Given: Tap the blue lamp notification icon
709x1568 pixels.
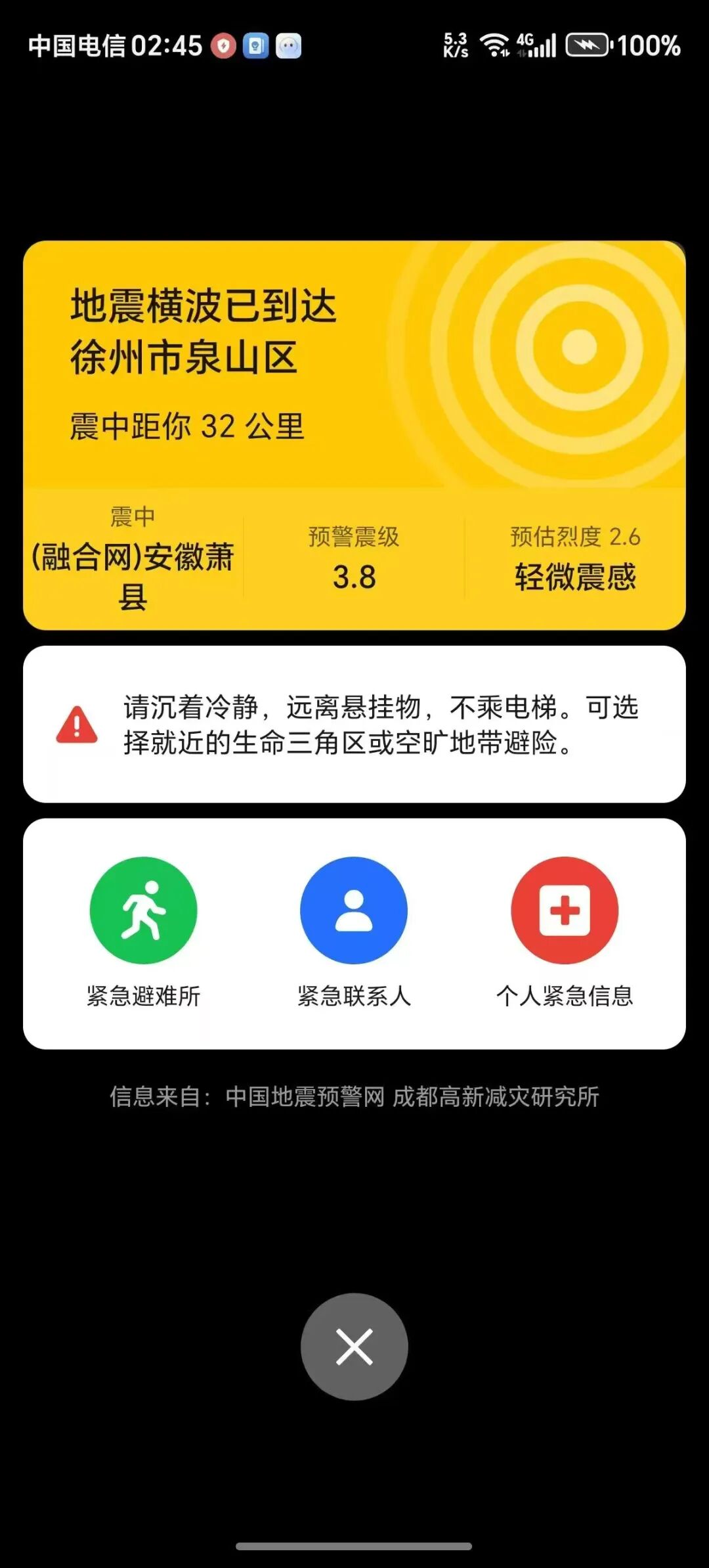Looking at the screenshot, I should (256, 45).
